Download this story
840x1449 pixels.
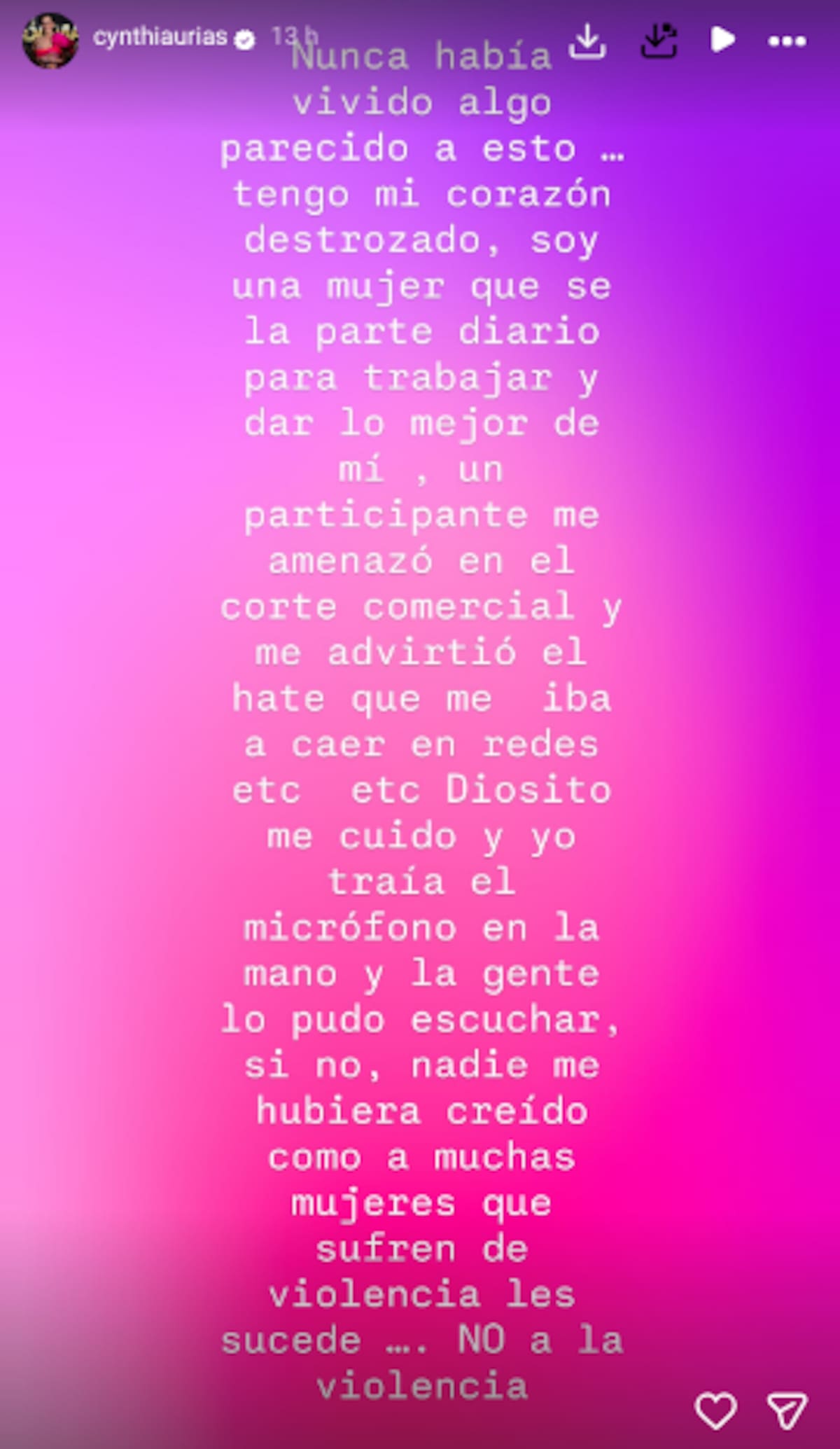(587, 41)
